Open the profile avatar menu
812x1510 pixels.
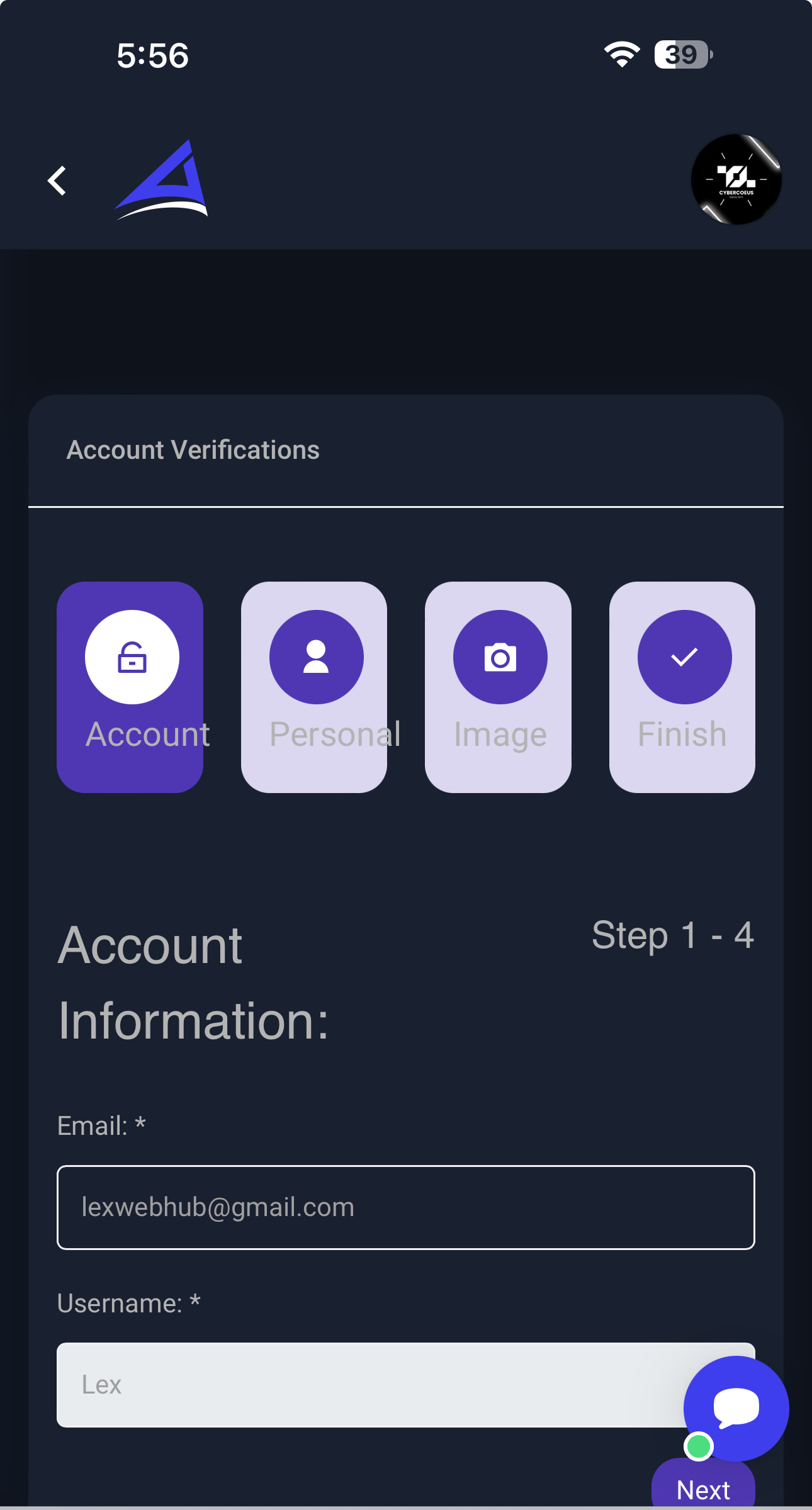point(736,179)
